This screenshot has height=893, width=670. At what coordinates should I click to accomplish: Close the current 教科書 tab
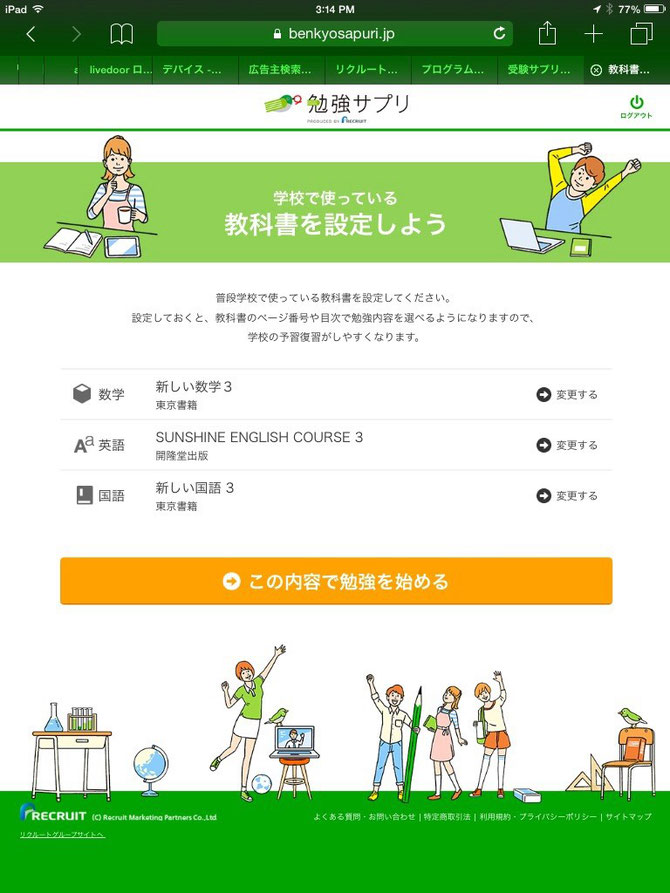596,70
